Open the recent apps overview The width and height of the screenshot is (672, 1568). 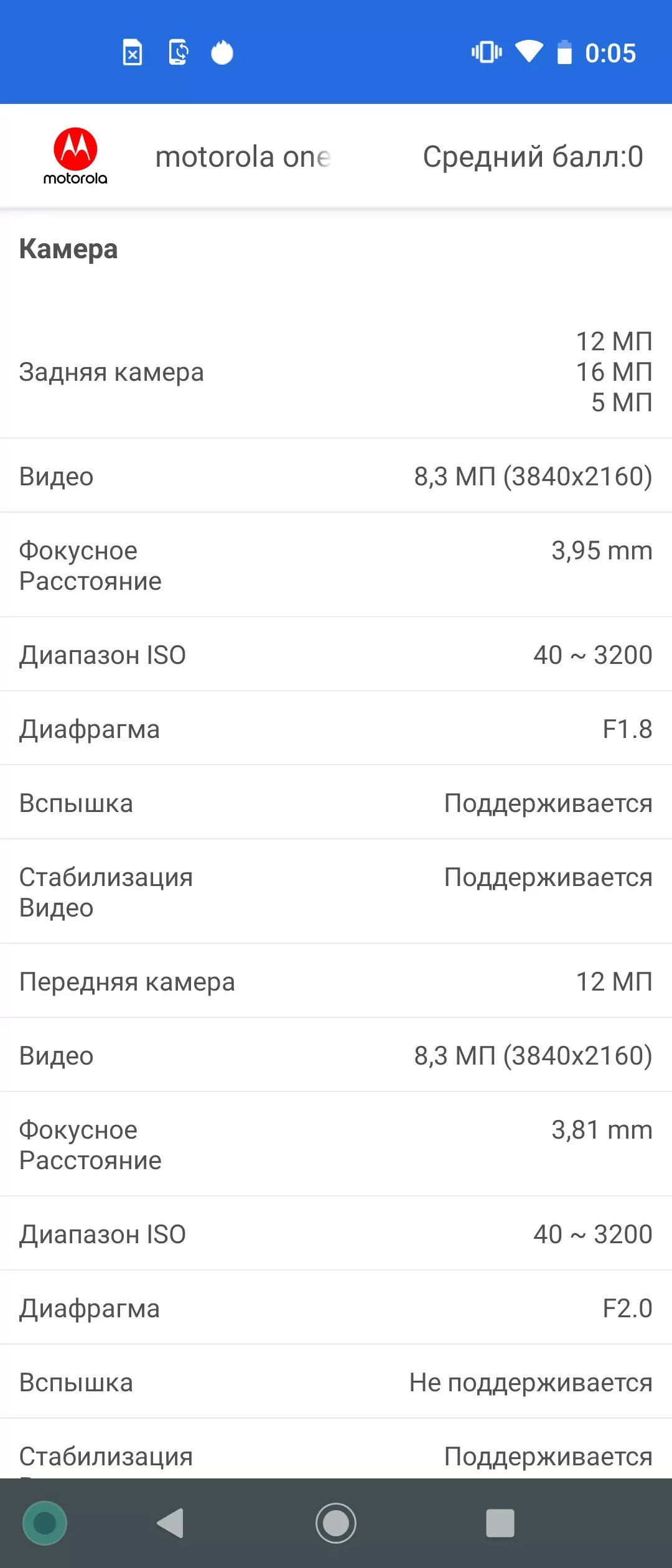[x=500, y=1523]
